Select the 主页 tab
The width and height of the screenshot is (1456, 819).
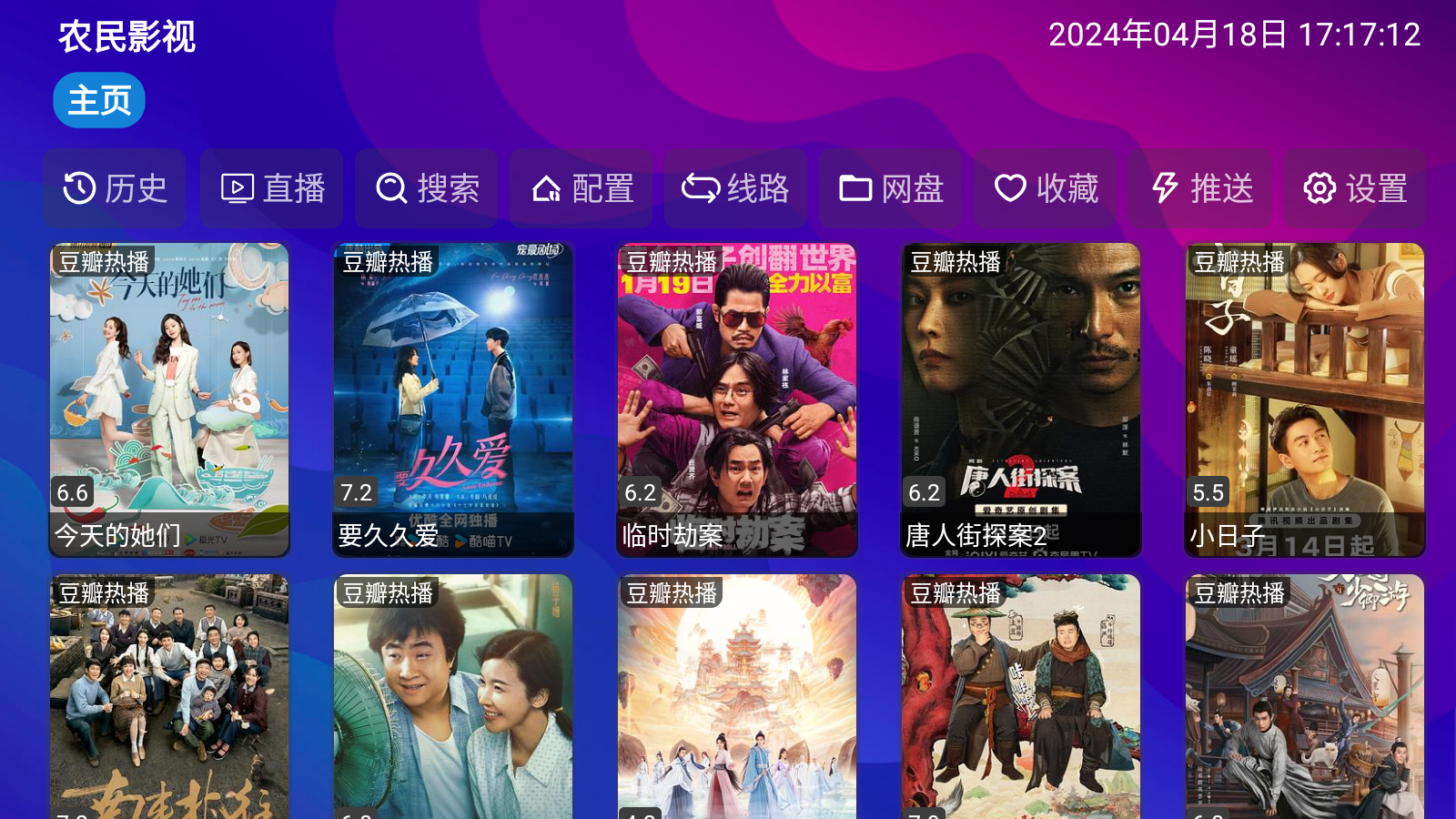pyautogui.click(x=99, y=100)
